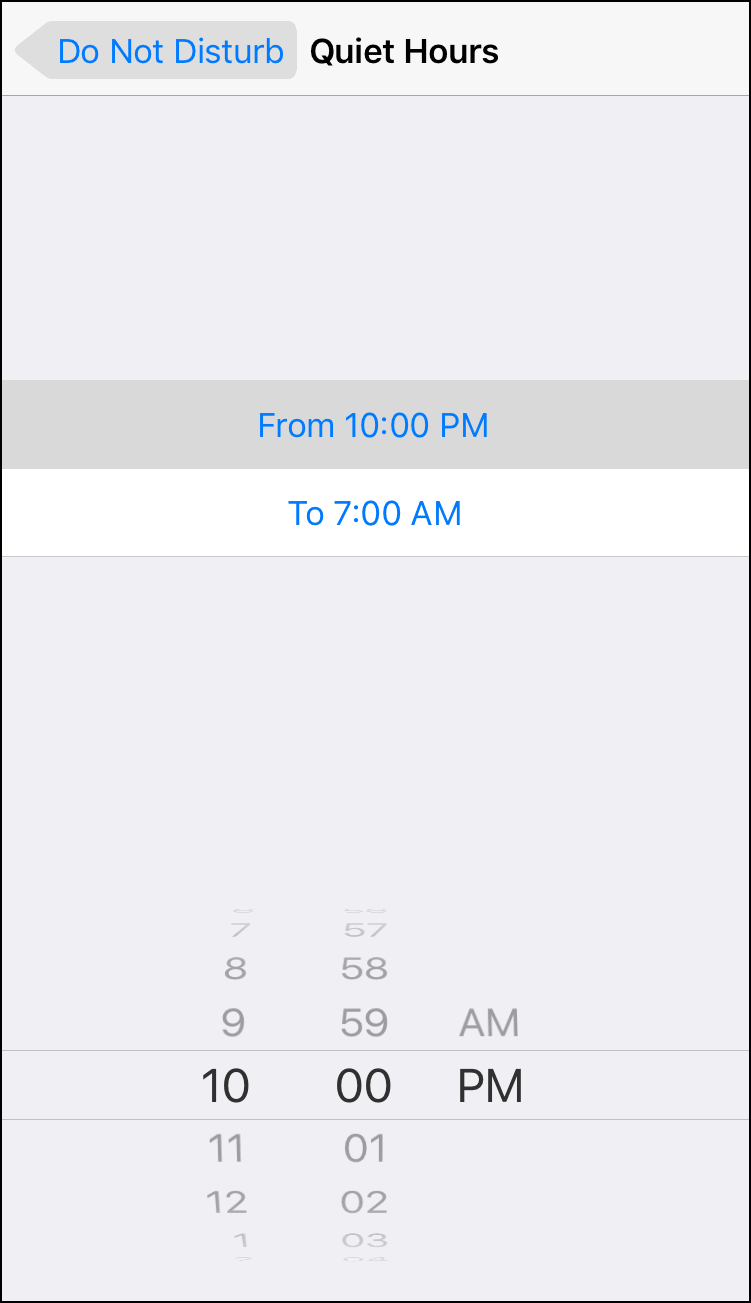751x1303 pixels.
Task: Set minutes to 58 in picker
Action: 364,968
